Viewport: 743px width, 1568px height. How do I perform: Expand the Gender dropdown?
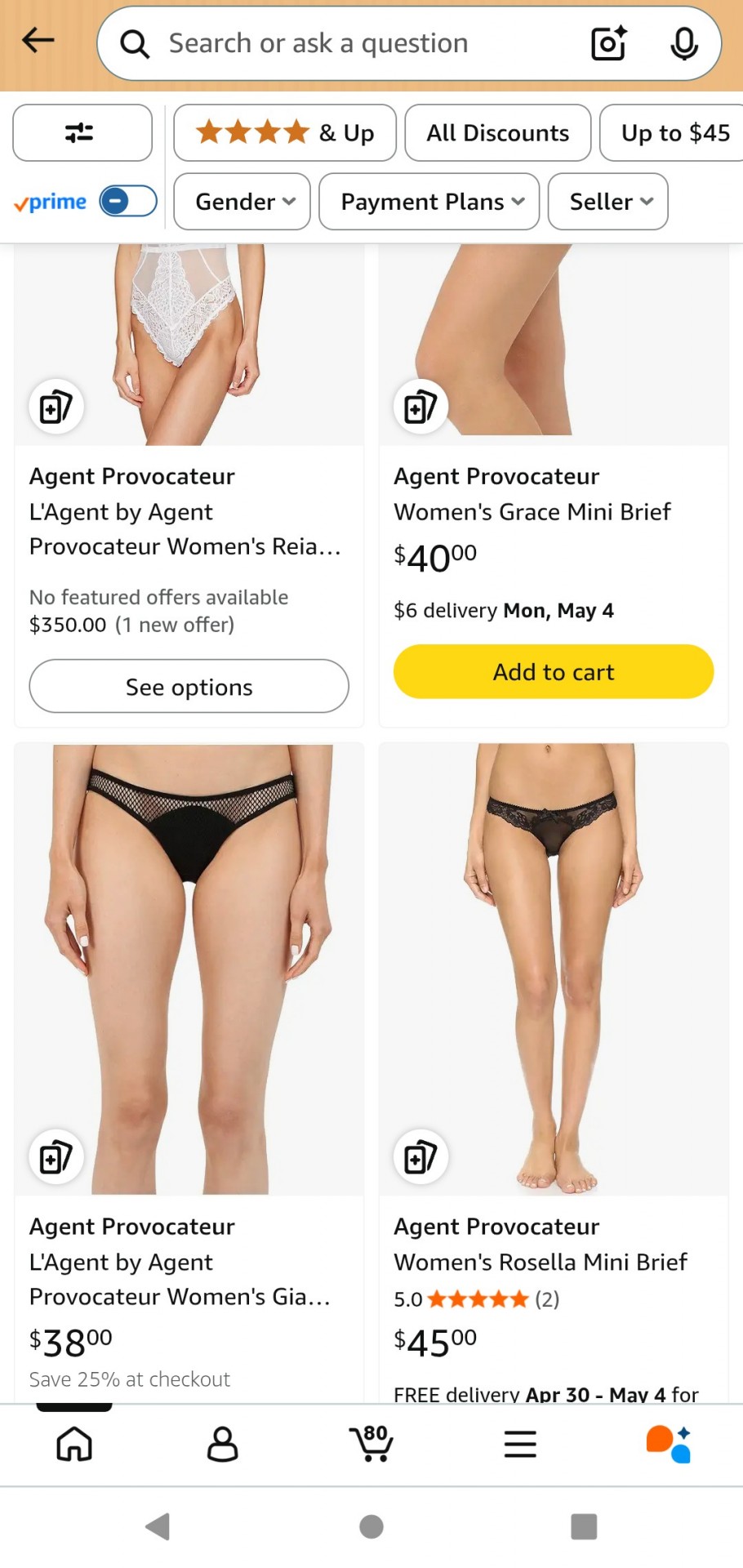242,201
